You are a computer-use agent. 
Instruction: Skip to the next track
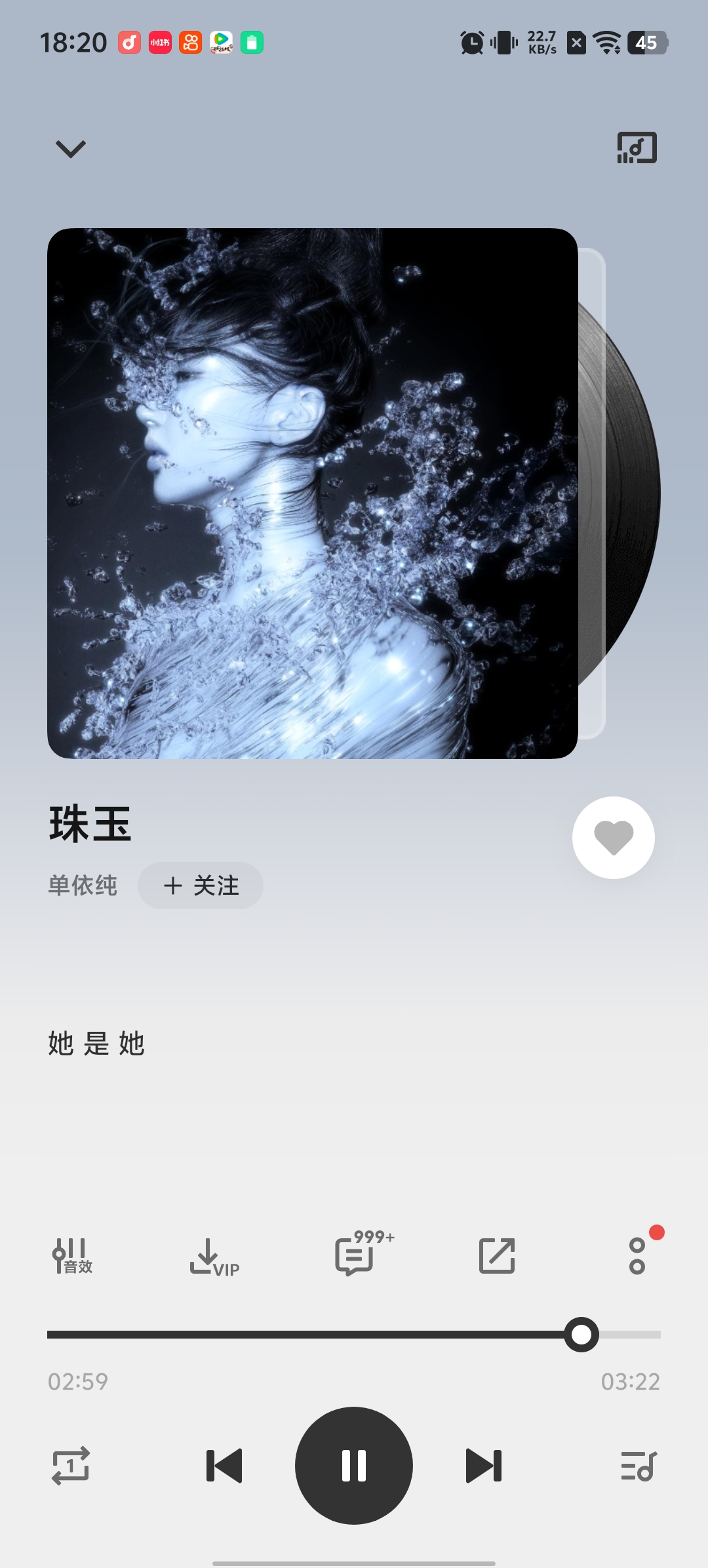(484, 1466)
